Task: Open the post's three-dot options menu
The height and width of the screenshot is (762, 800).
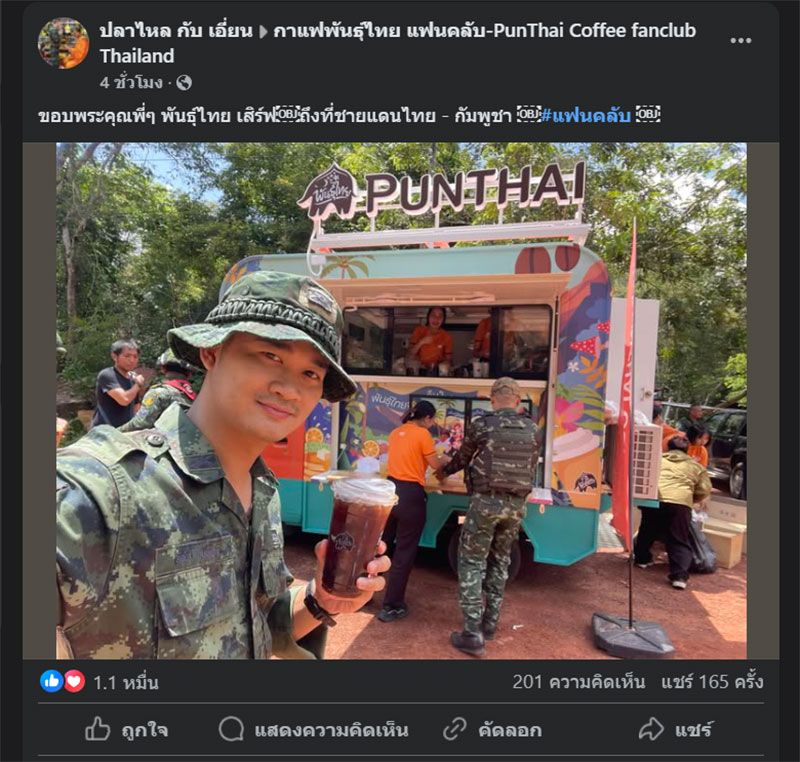Action: pyautogui.click(x=740, y=41)
